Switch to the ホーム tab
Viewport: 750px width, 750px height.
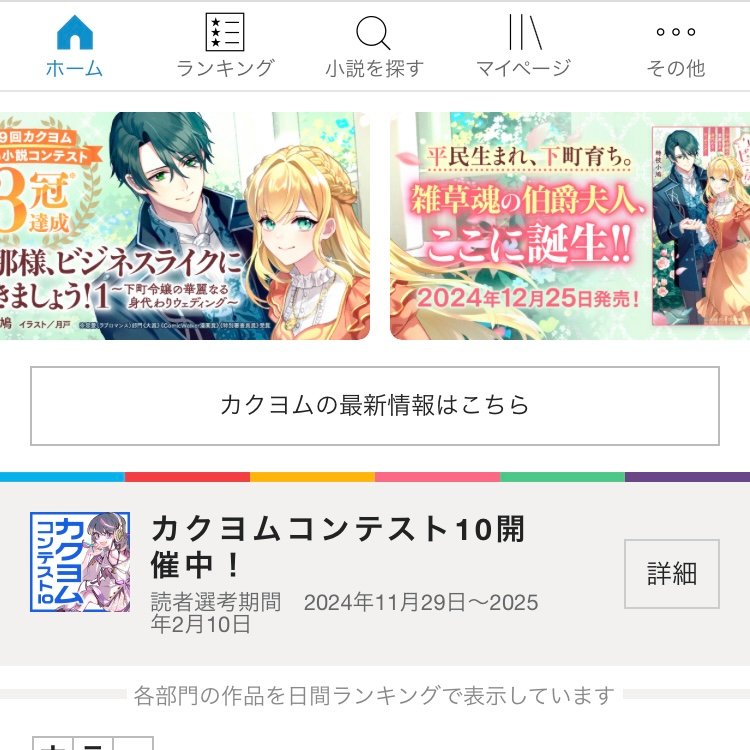pos(75,46)
